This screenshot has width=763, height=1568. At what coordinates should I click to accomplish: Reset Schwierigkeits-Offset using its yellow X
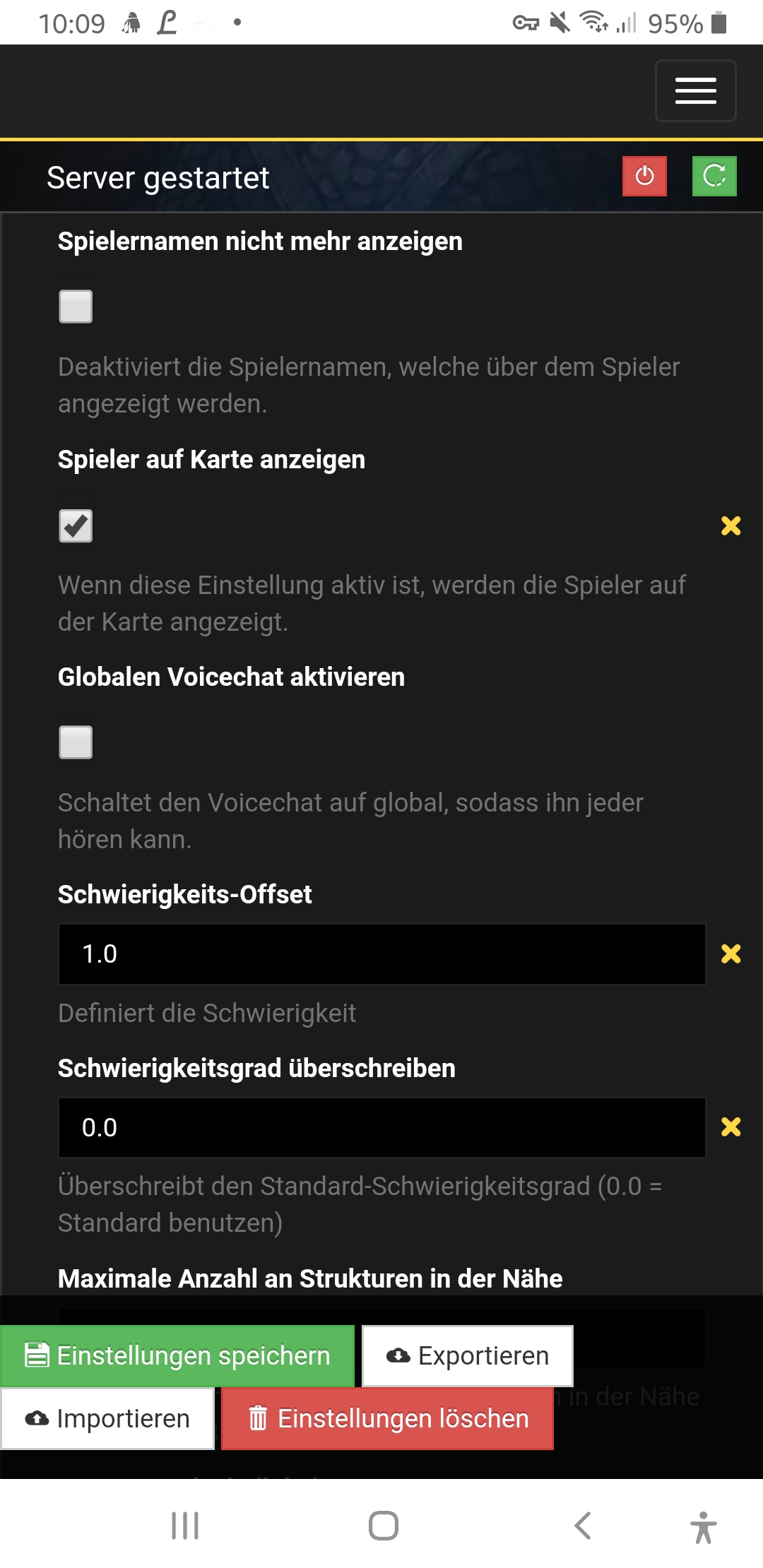pos(731,954)
